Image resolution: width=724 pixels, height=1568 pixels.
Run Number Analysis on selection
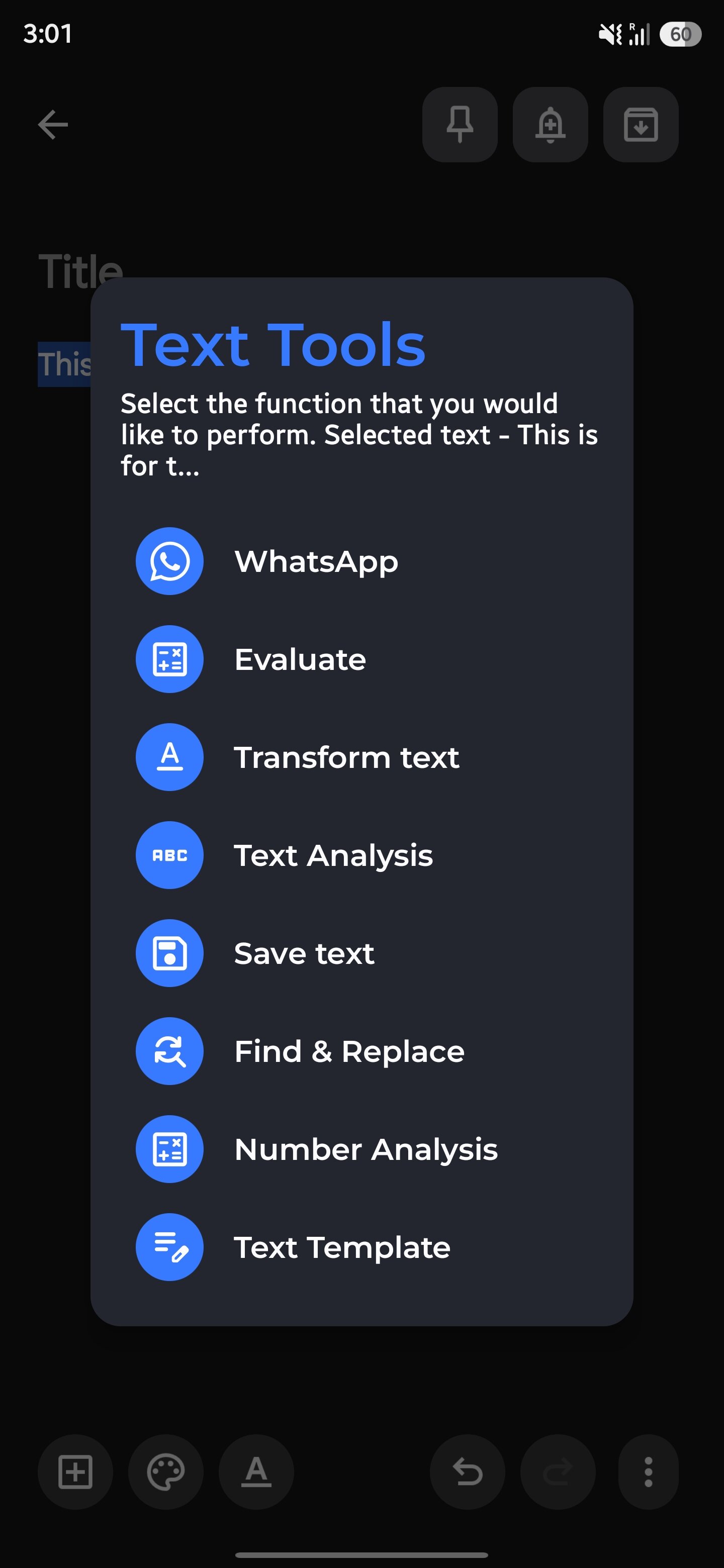[361, 1148]
